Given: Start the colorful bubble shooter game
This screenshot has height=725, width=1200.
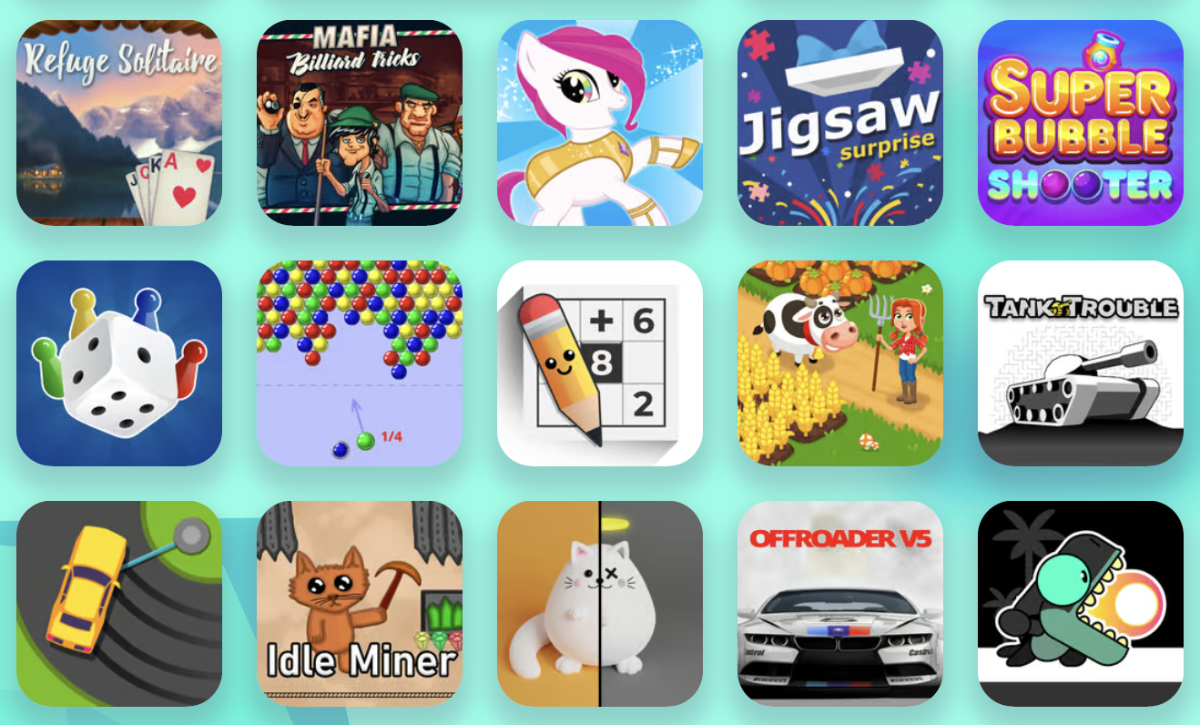Looking at the screenshot, I should 360,363.
